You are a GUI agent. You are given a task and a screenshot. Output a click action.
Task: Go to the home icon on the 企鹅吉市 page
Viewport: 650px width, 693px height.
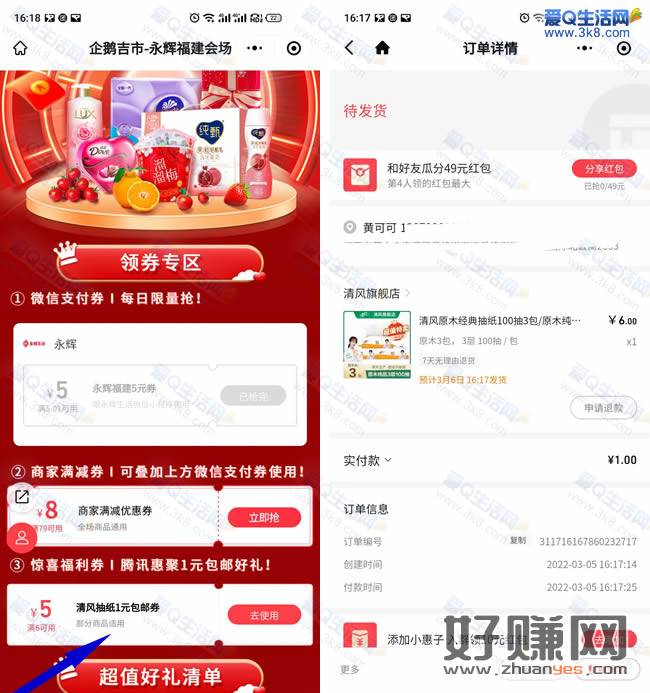tap(20, 48)
